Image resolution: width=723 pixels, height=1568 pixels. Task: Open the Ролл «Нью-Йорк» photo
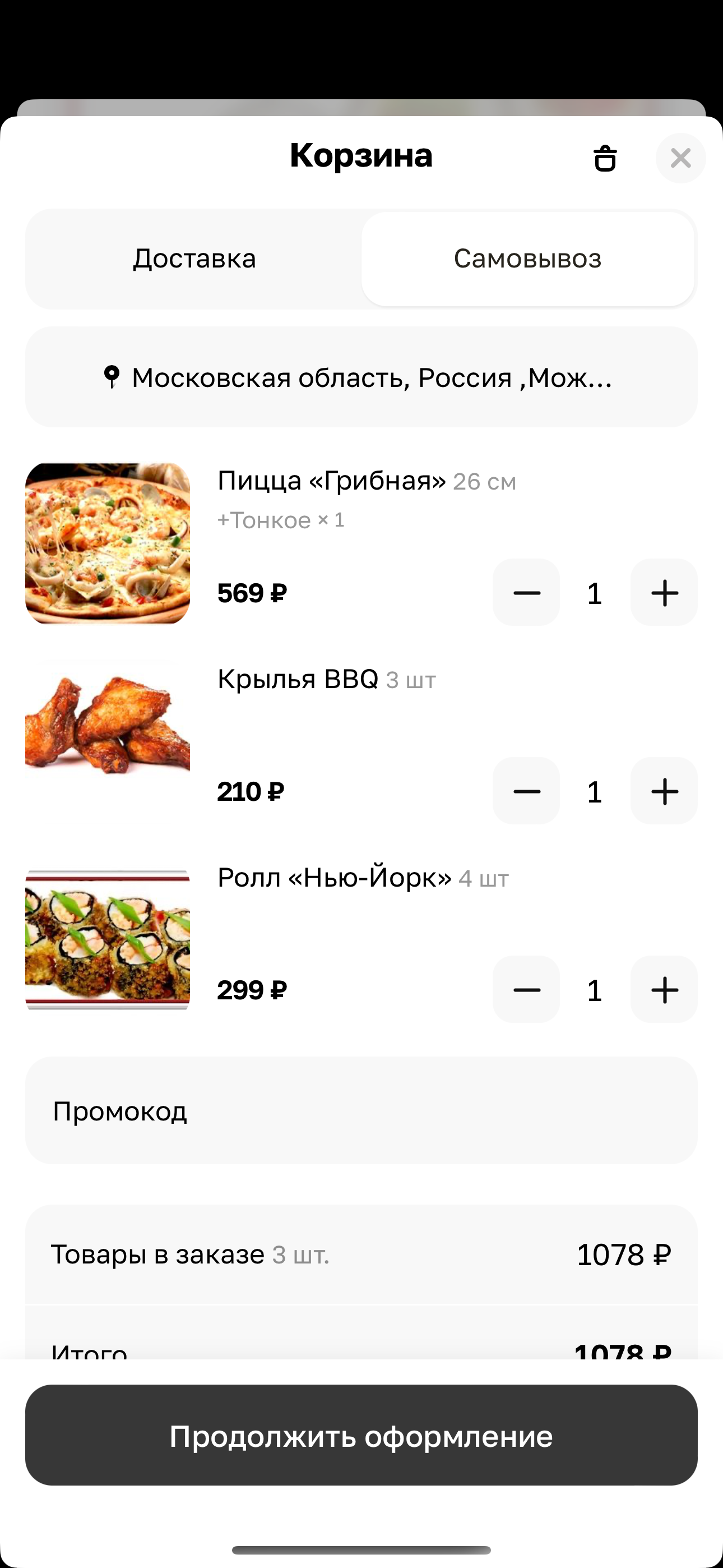[x=108, y=940]
